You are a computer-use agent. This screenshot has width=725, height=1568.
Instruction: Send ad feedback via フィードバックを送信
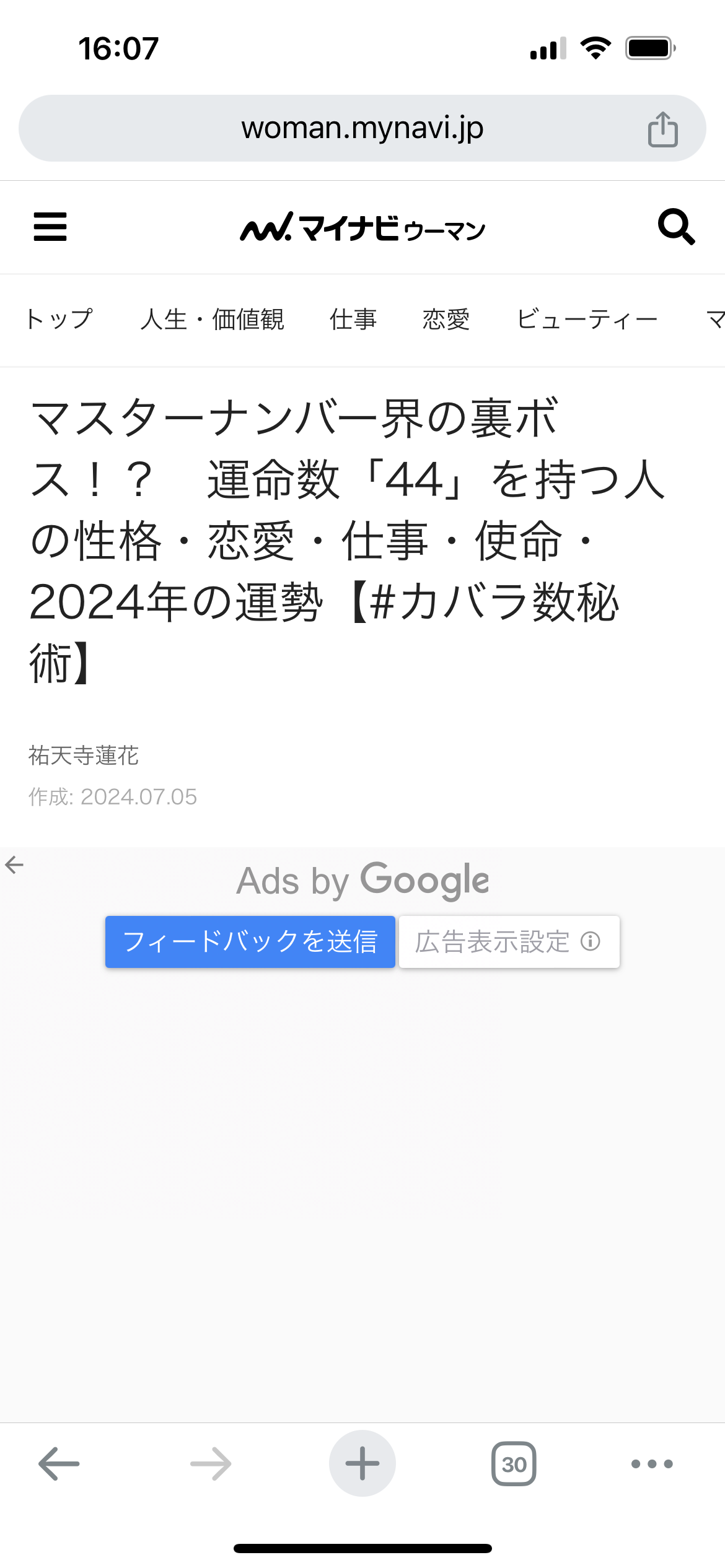coord(250,941)
